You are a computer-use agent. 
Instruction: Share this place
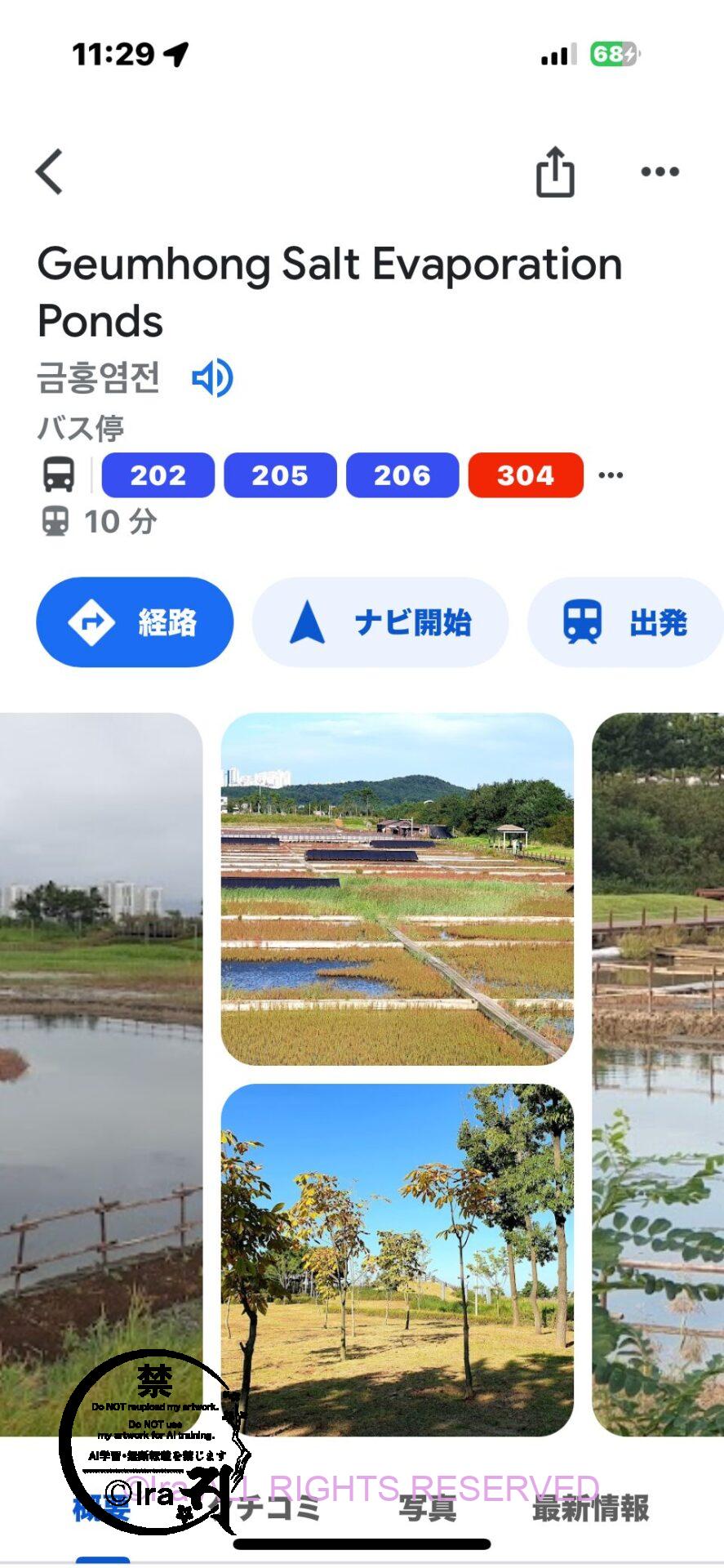point(555,171)
